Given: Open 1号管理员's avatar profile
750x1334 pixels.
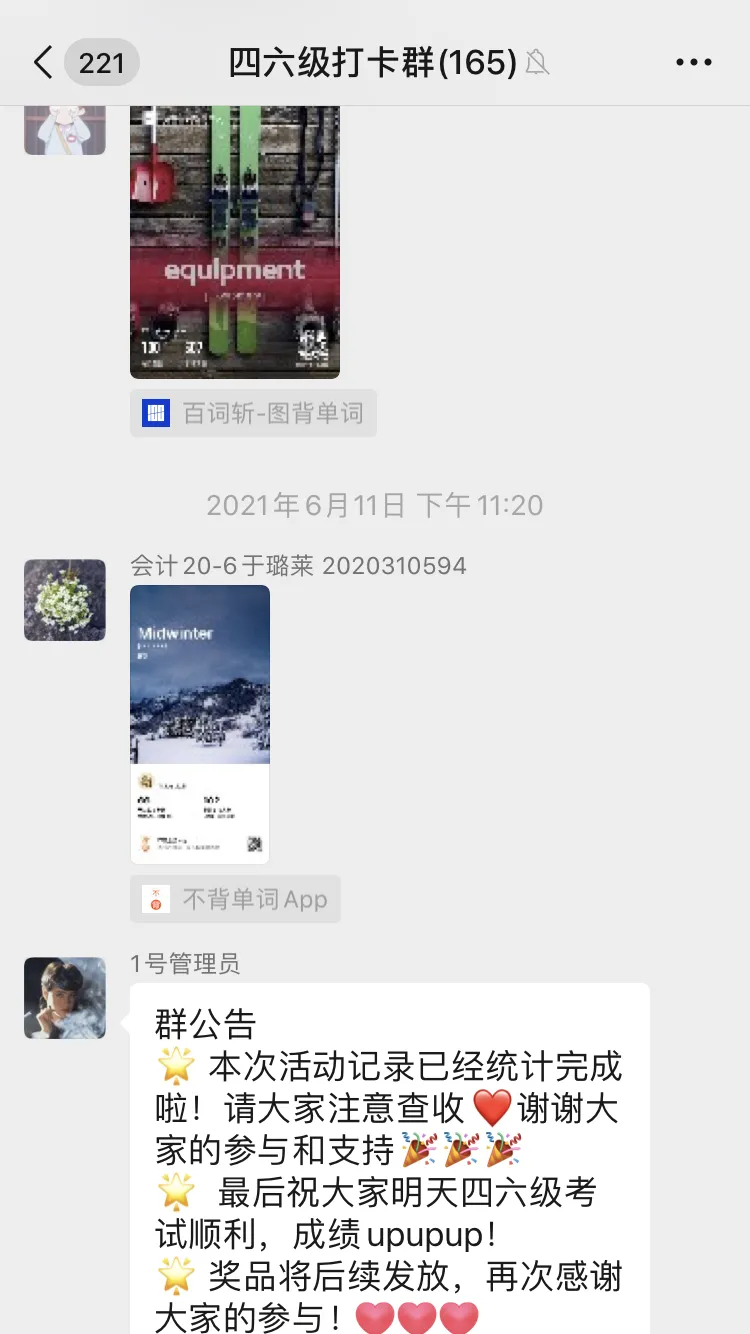Looking at the screenshot, I should (65, 998).
